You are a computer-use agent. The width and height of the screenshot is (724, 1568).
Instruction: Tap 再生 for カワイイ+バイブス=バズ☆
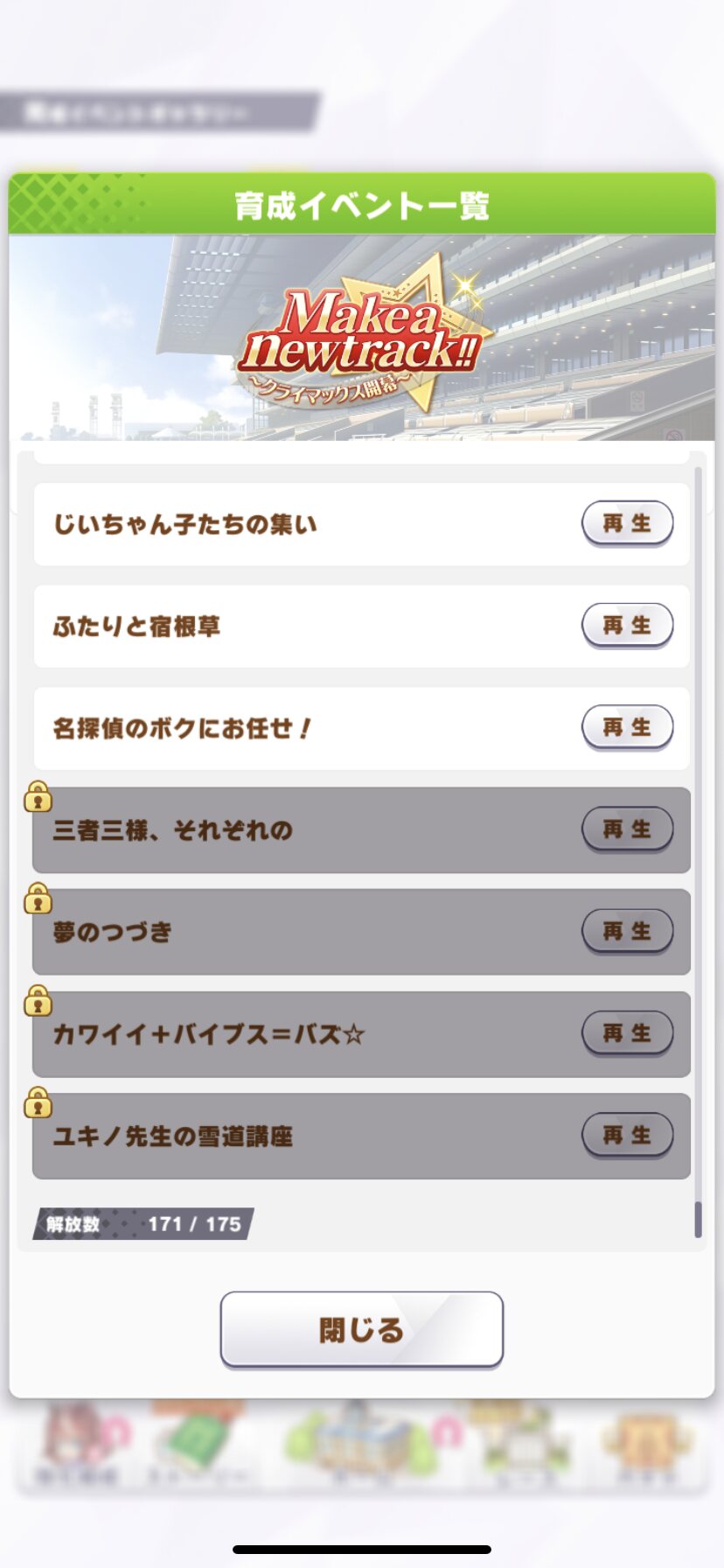[x=627, y=1033]
